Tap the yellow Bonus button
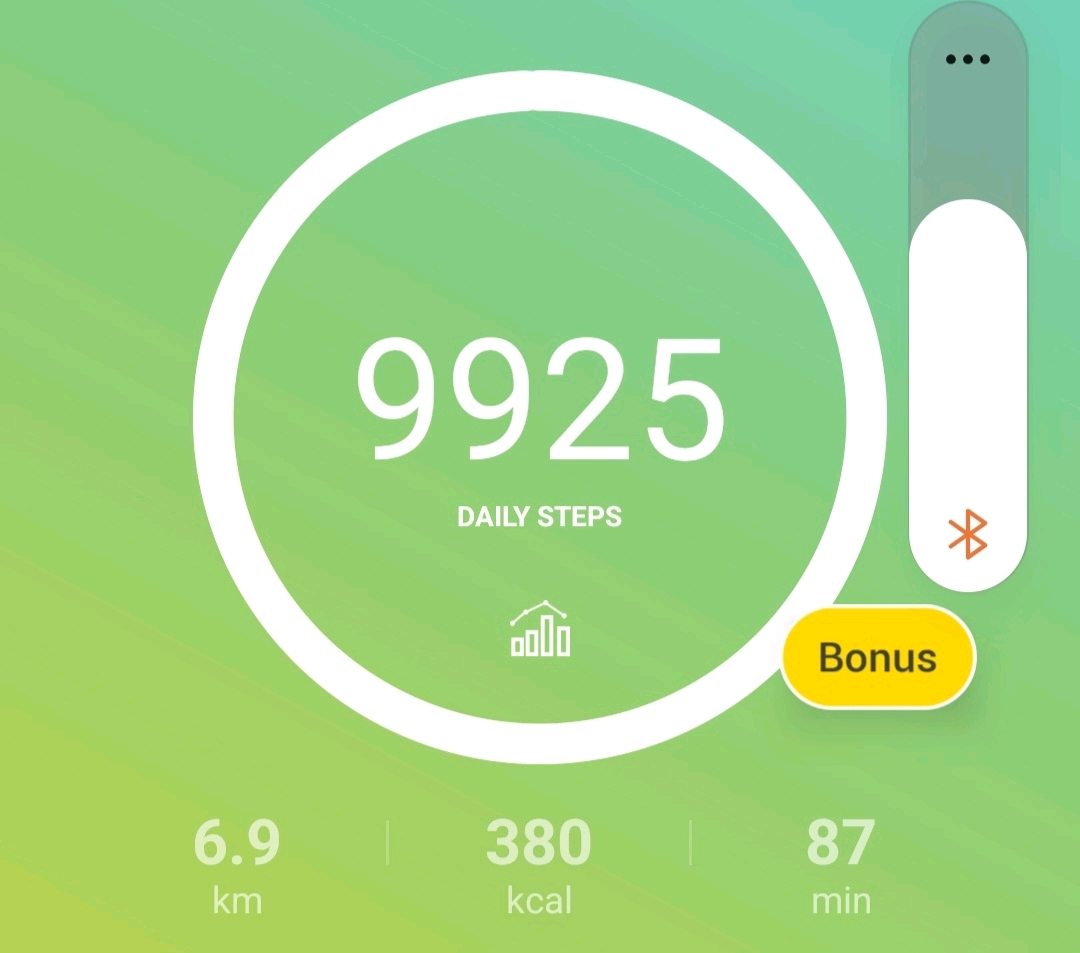This screenshot has width=1080, height=953. (x=878, y=657)
